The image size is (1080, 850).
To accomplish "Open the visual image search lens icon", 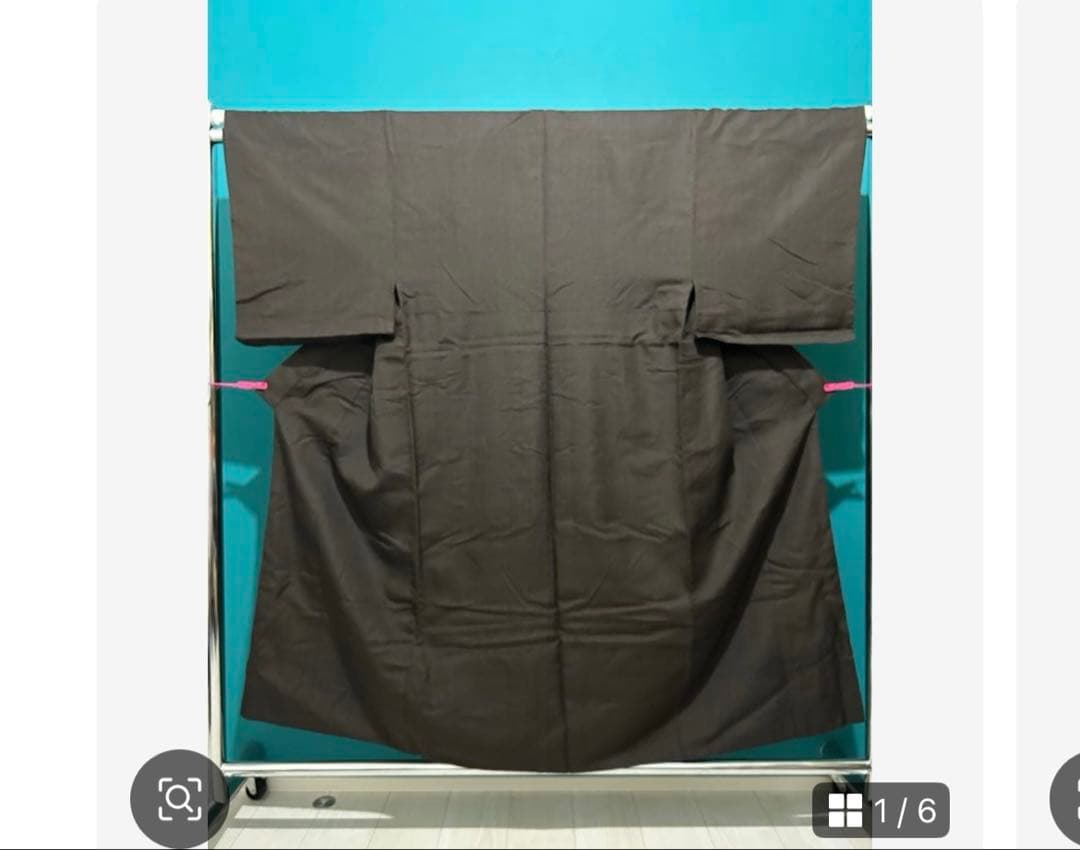I will (x=179, y=798).
